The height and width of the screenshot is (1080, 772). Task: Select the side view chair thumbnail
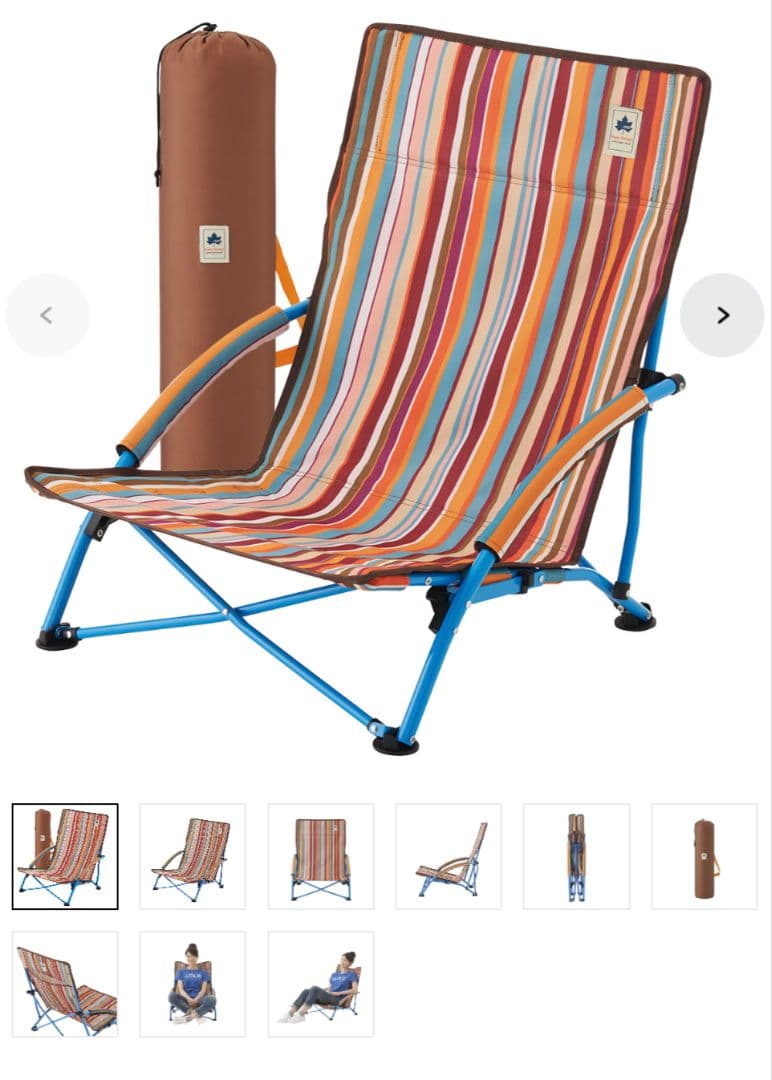[x=448, y=856]
